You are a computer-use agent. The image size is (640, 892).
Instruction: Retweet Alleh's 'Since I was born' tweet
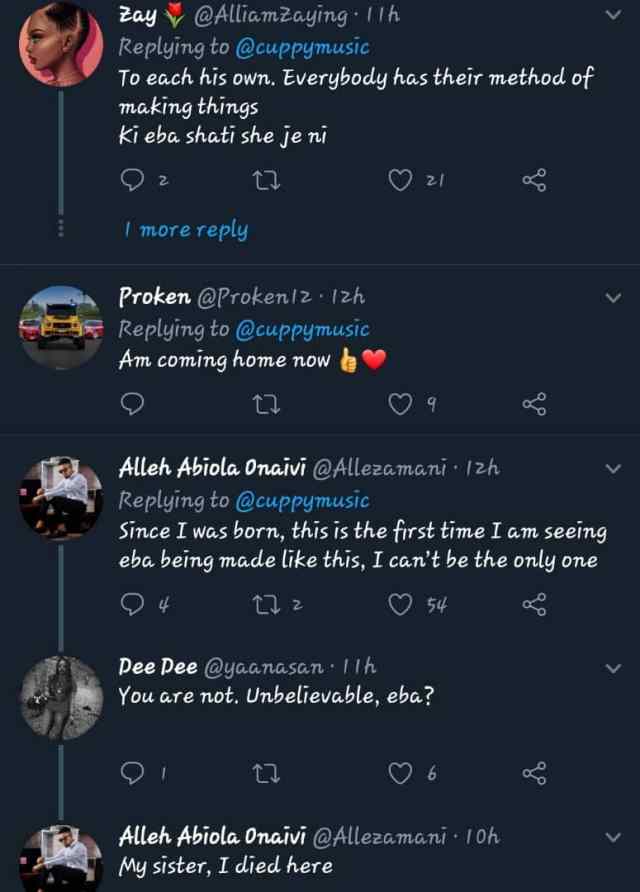[x=268, y=604]
